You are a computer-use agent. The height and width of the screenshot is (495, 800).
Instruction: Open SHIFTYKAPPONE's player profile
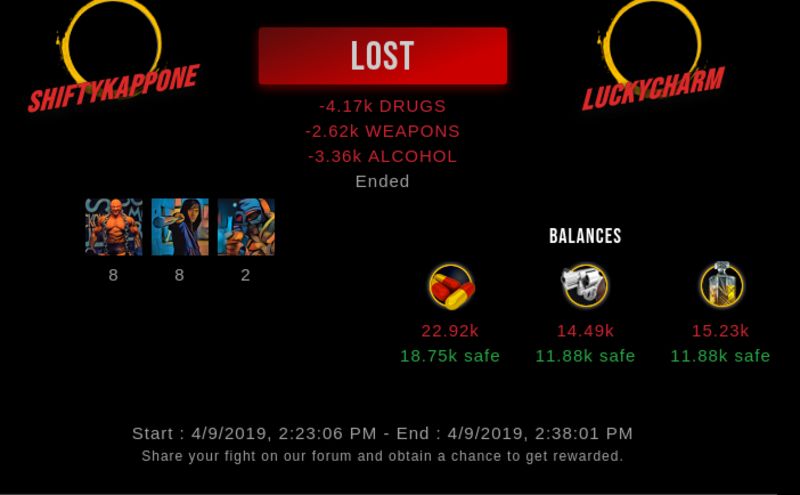[113, 88]
